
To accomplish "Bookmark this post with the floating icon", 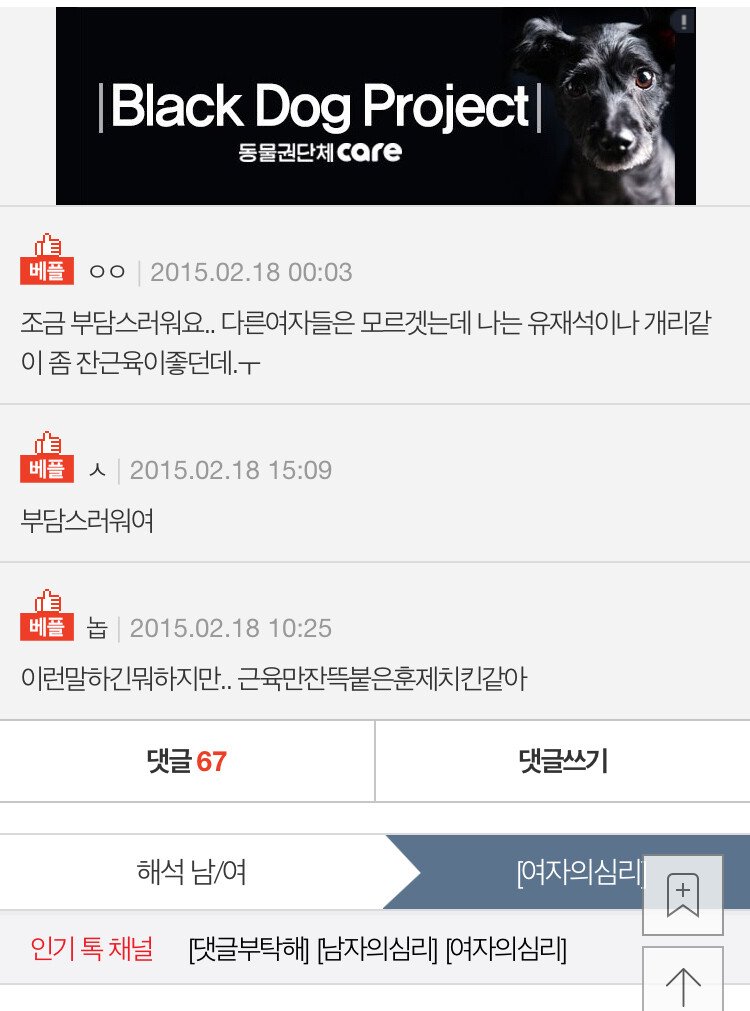I will coord(682,894).
